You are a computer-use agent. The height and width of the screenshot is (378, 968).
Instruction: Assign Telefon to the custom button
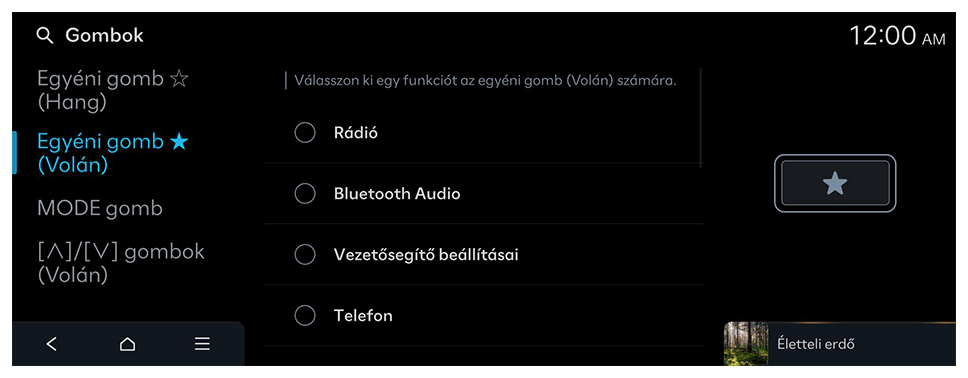pos(483,315)
